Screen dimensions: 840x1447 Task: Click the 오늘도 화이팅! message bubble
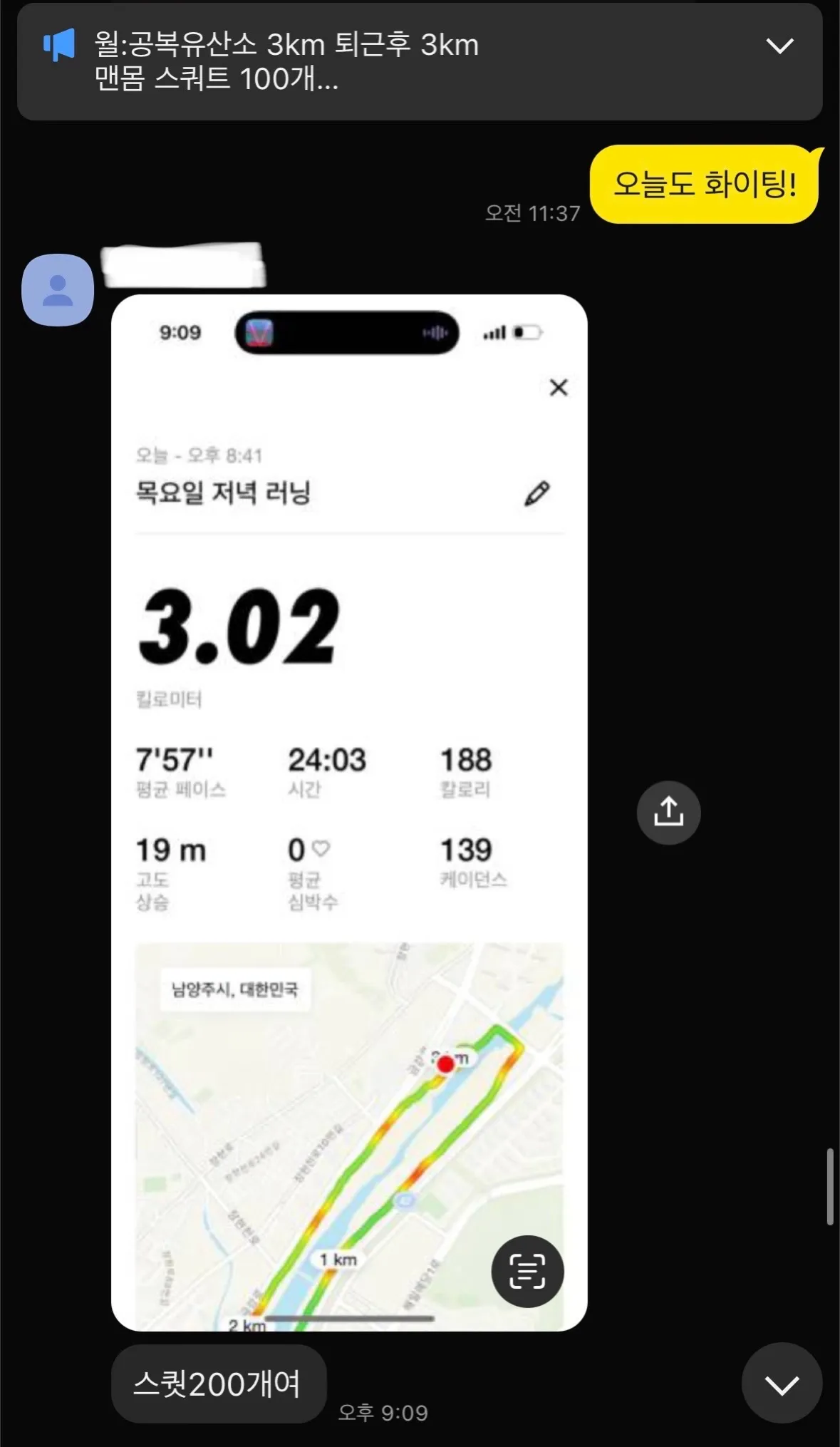coord(704,184)
